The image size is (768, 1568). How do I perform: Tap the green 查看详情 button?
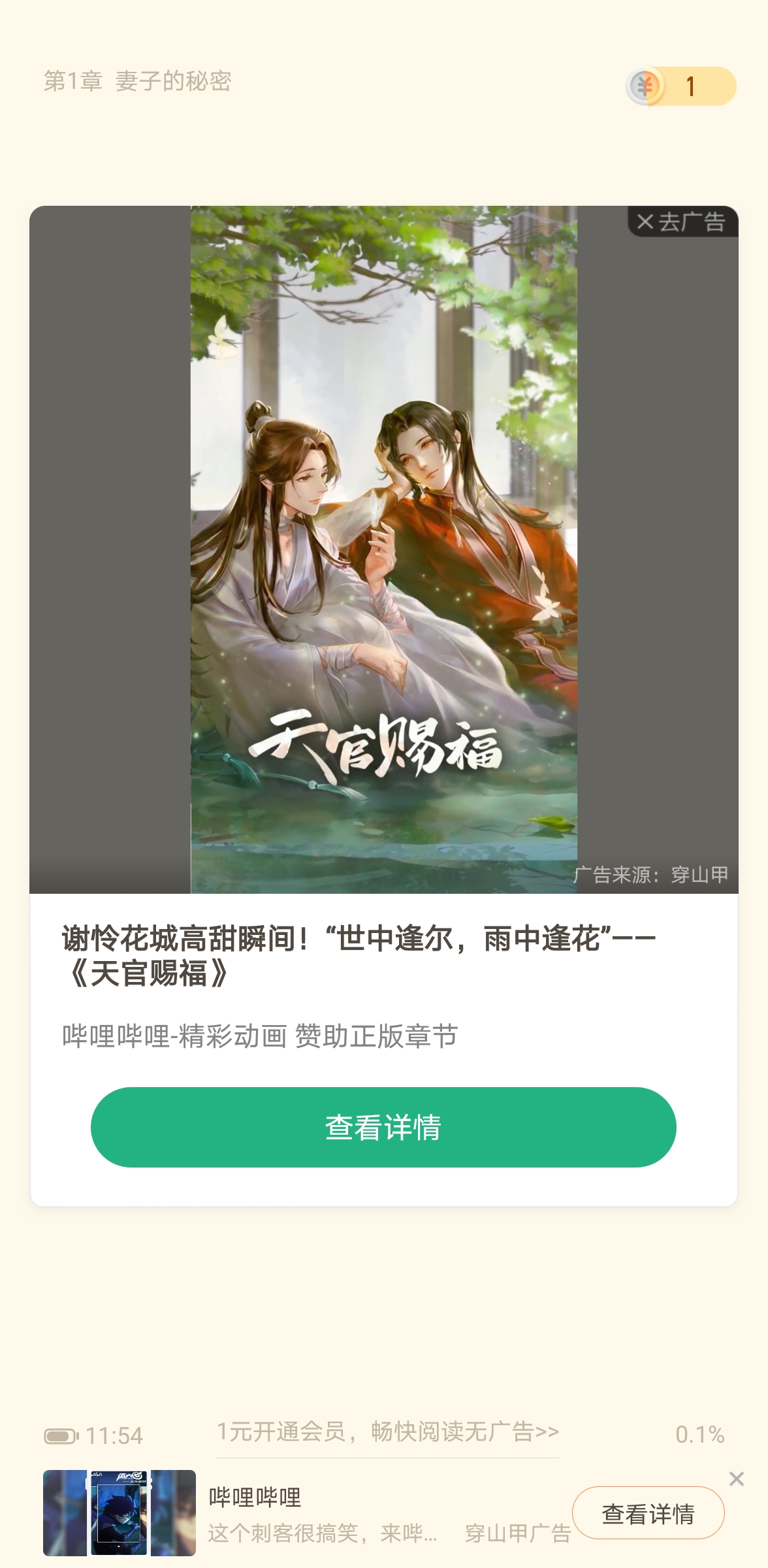click(x=383, y=1127)
